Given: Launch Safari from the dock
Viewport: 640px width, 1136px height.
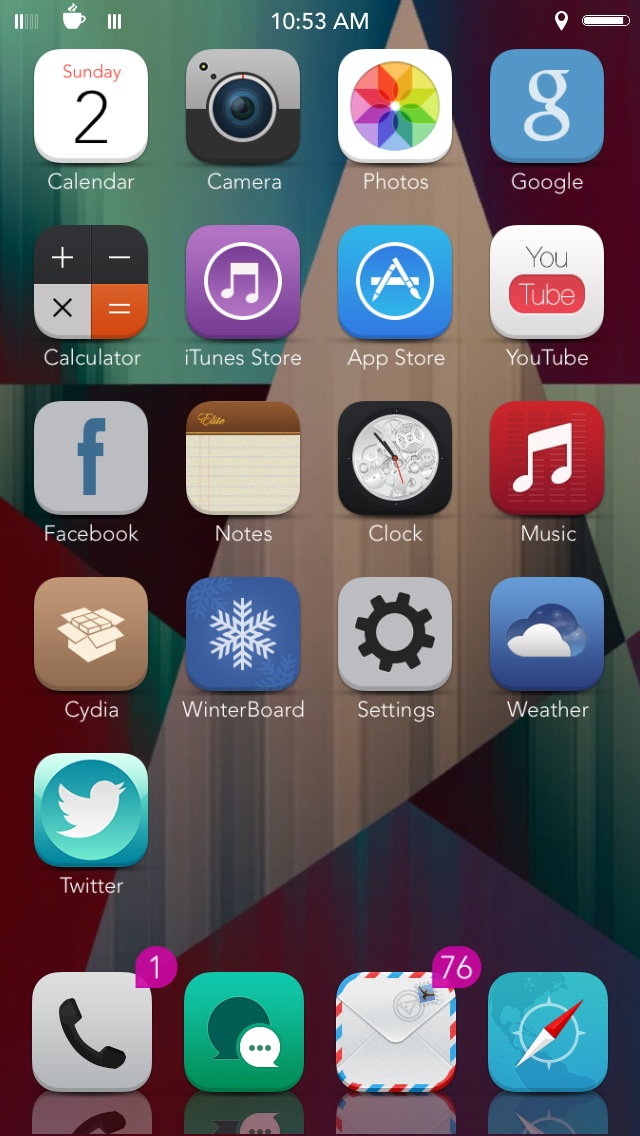Looking at the screenshot, I should tap(548, 1032).
